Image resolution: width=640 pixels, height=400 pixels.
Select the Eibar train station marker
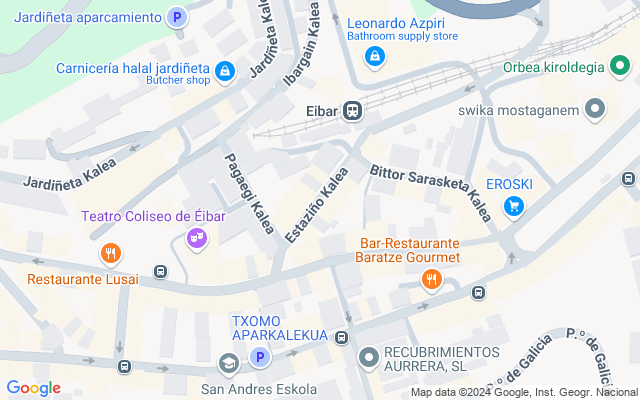352,111
